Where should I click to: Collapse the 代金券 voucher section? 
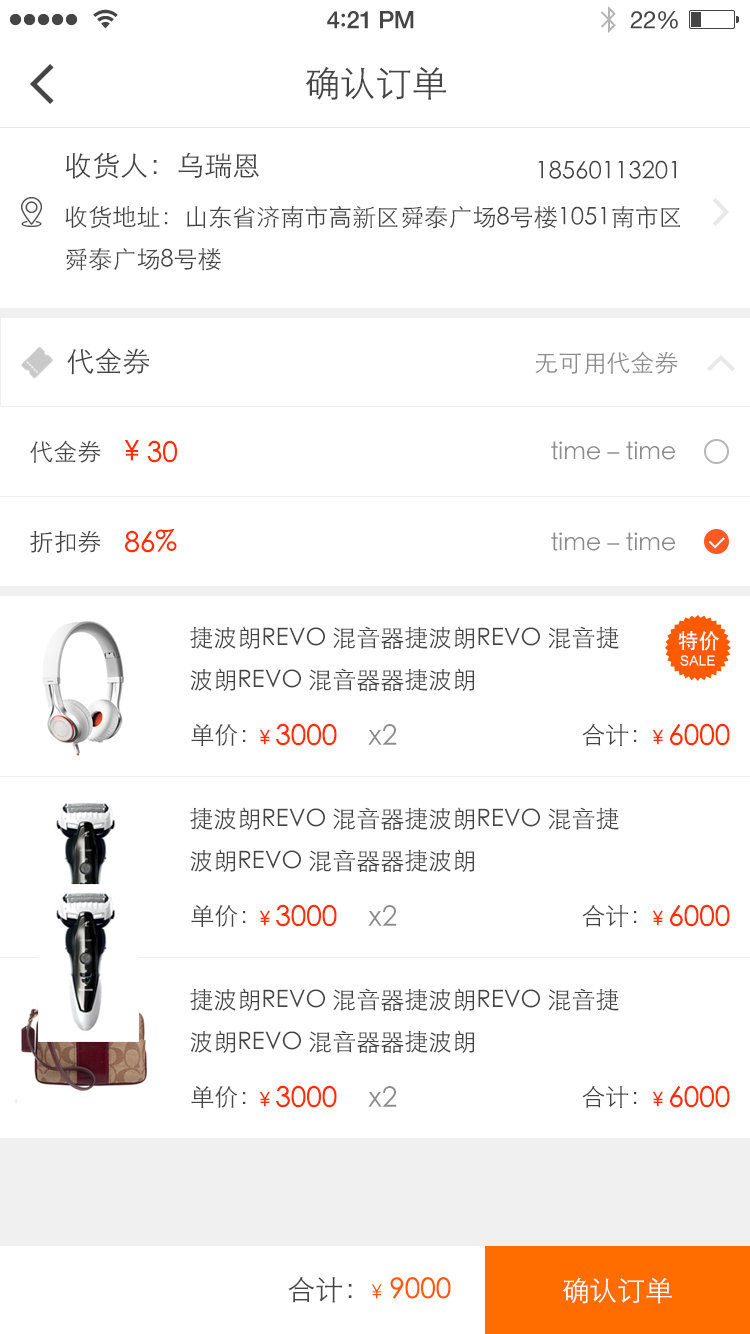(x=720, y=363)
